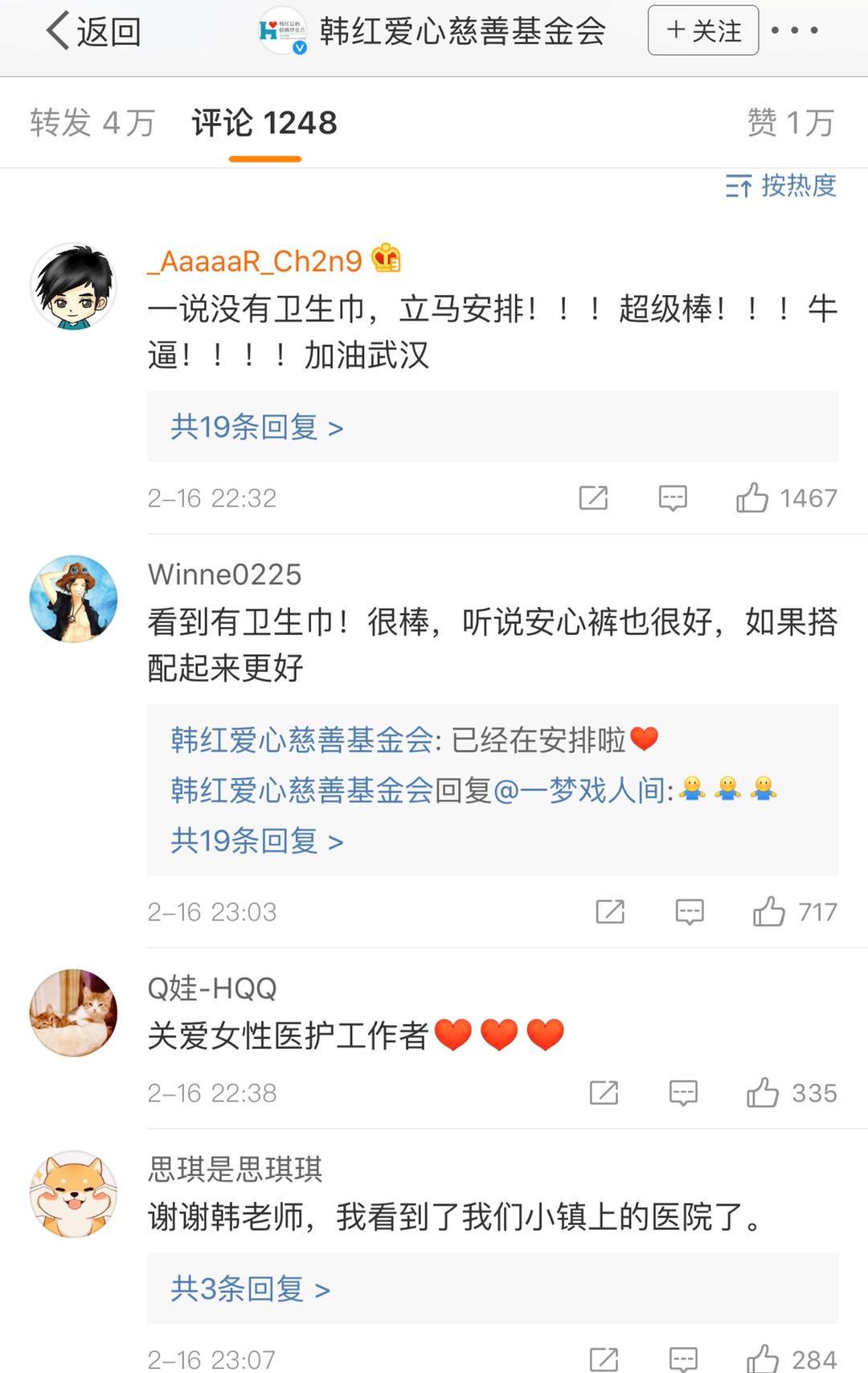Like _AaaaaR_Ch2n9's comment with 1467 likes
Viewport: 868px width, 1373px height.
tap(752, 498)
